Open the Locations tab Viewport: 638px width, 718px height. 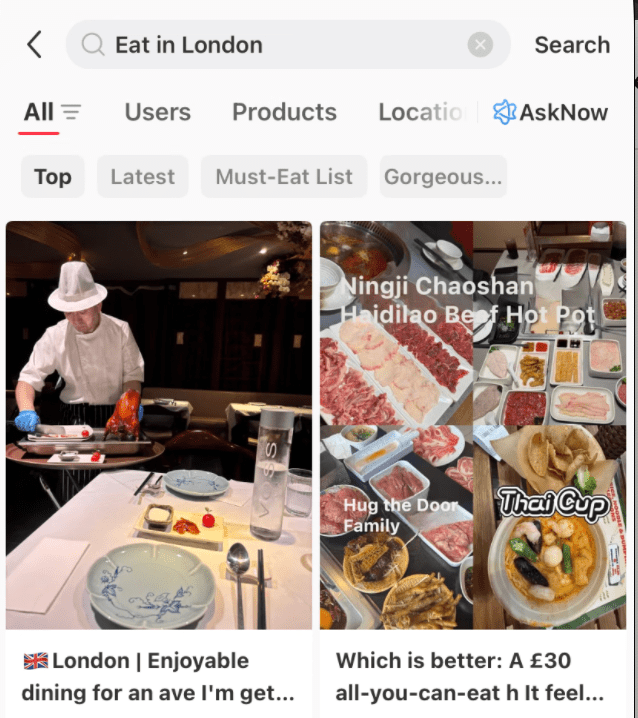[x=421, y=112]
